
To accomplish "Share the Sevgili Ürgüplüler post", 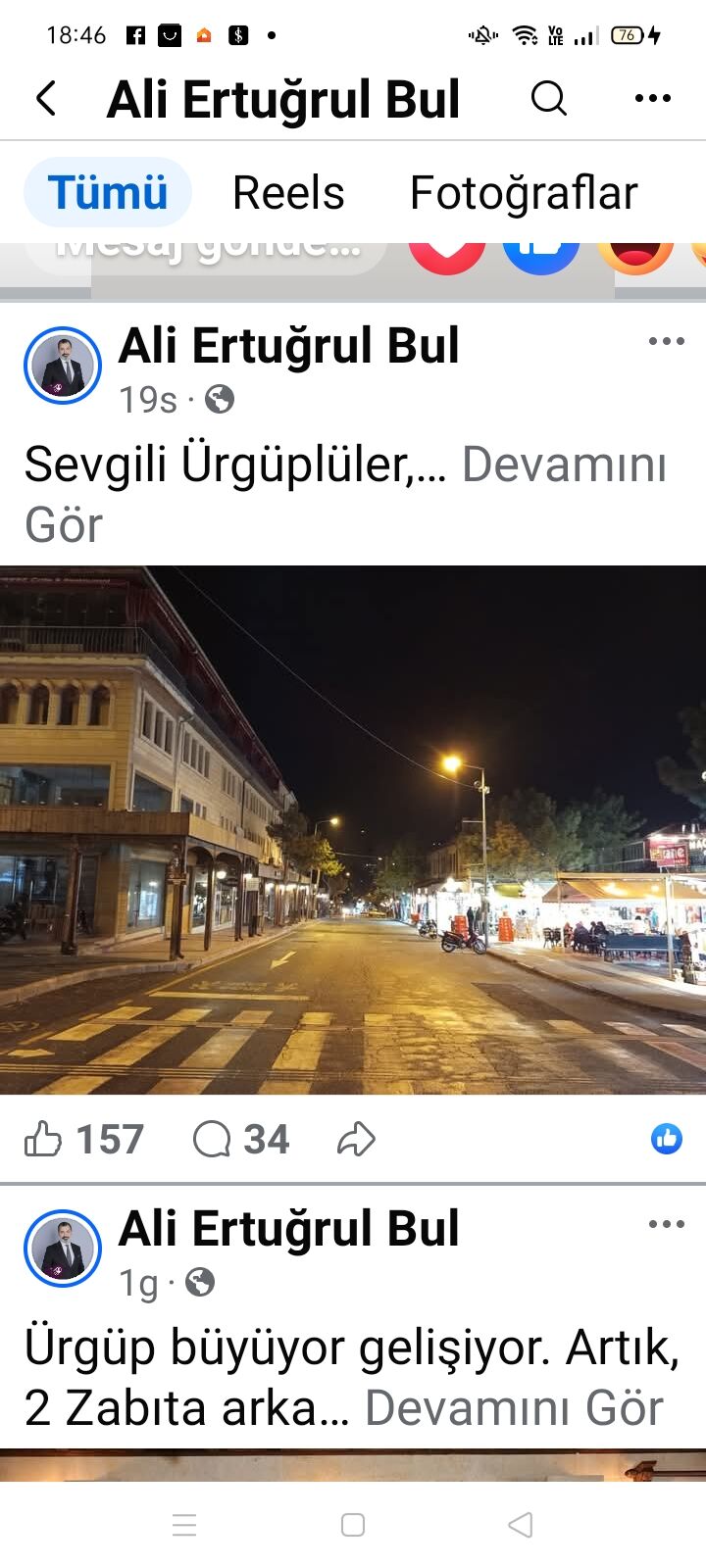I will click(356, 1139).
